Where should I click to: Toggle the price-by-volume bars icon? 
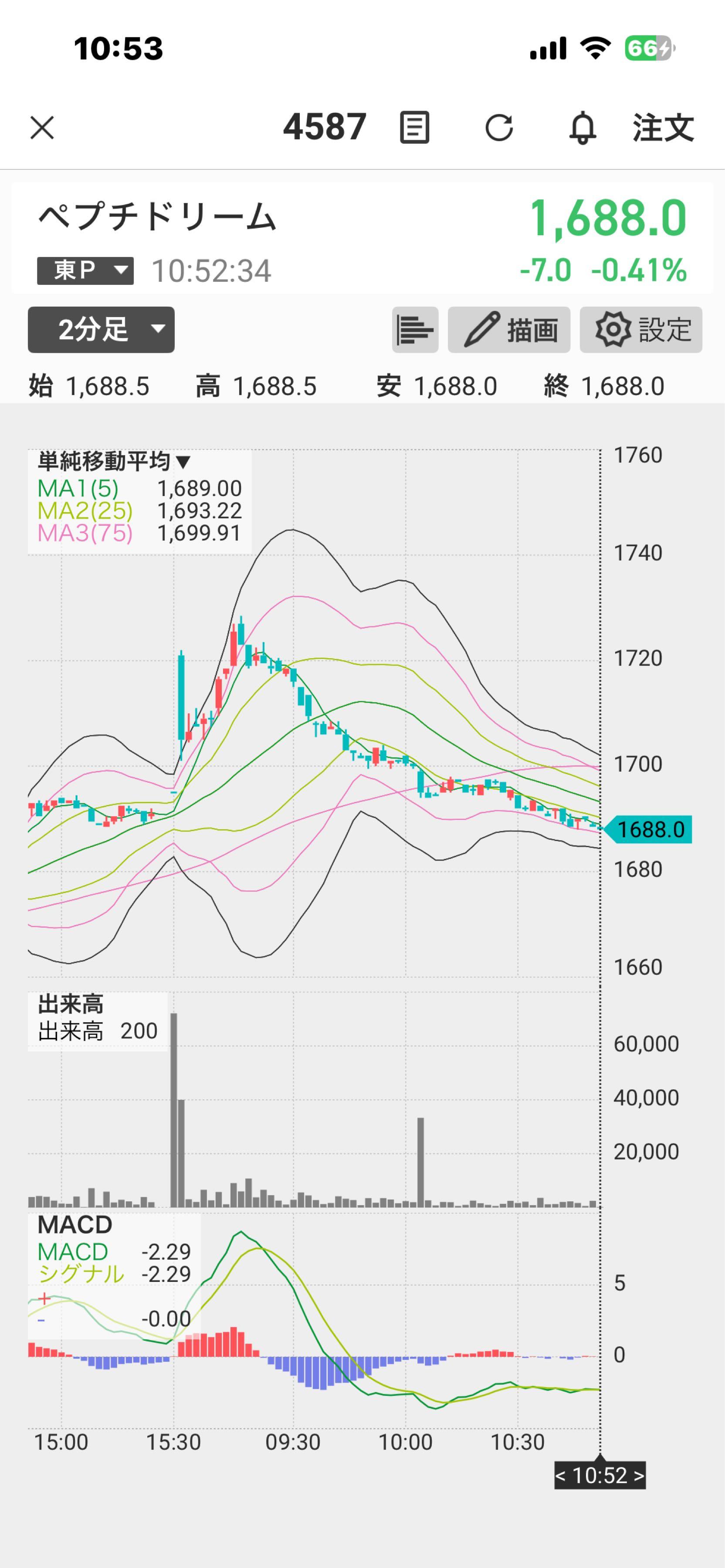415,330
